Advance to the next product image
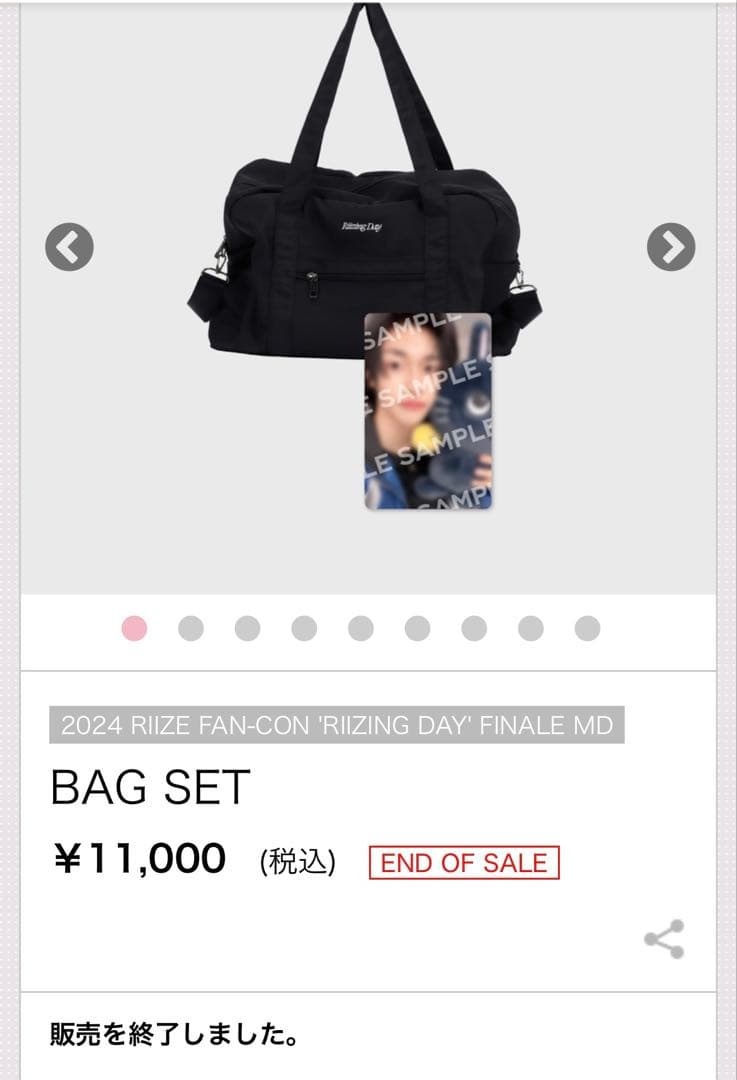Viewport: 737px width, 1080px height. coord(670,246)
